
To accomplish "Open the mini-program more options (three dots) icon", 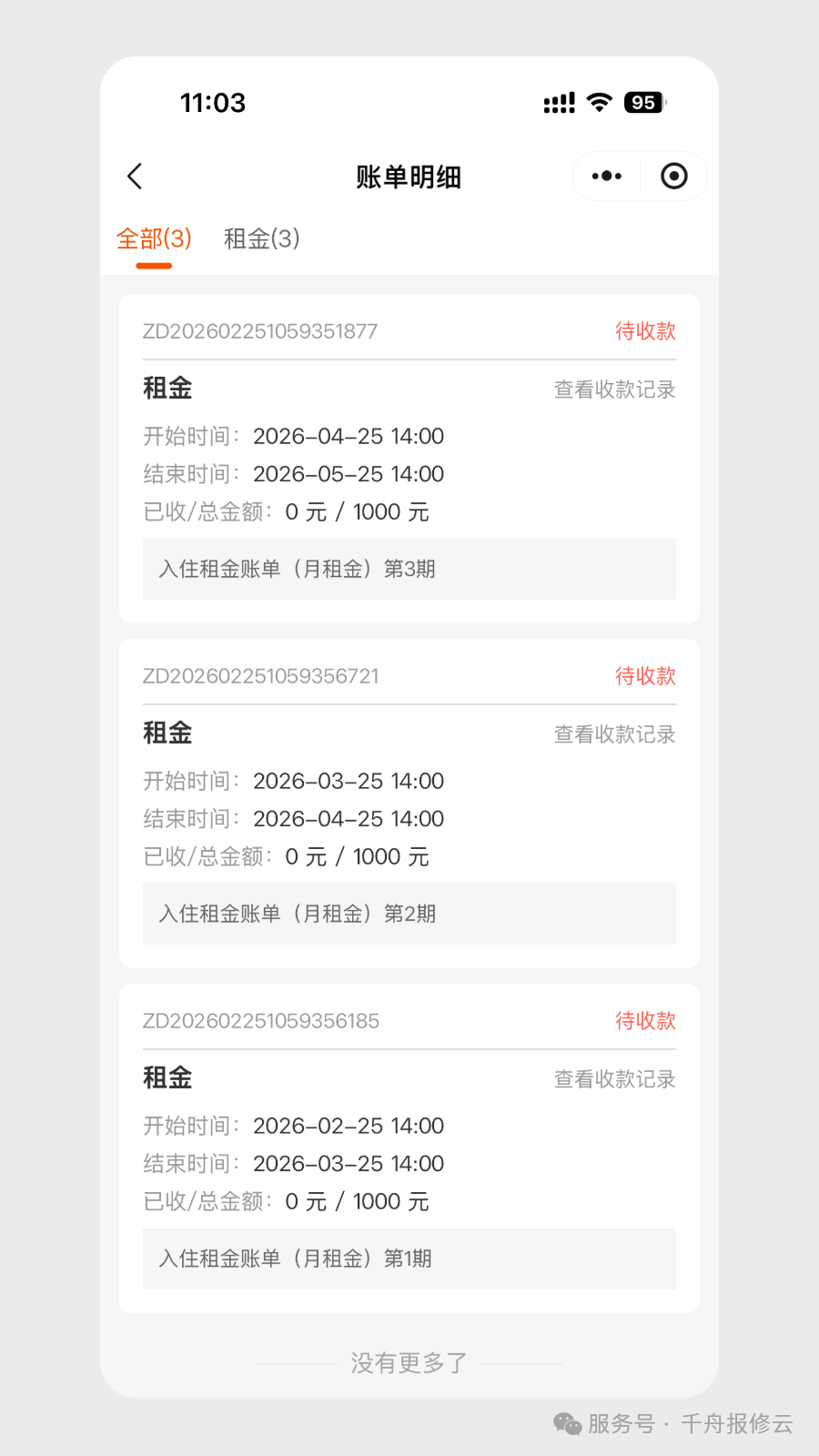I will [604, 176].
